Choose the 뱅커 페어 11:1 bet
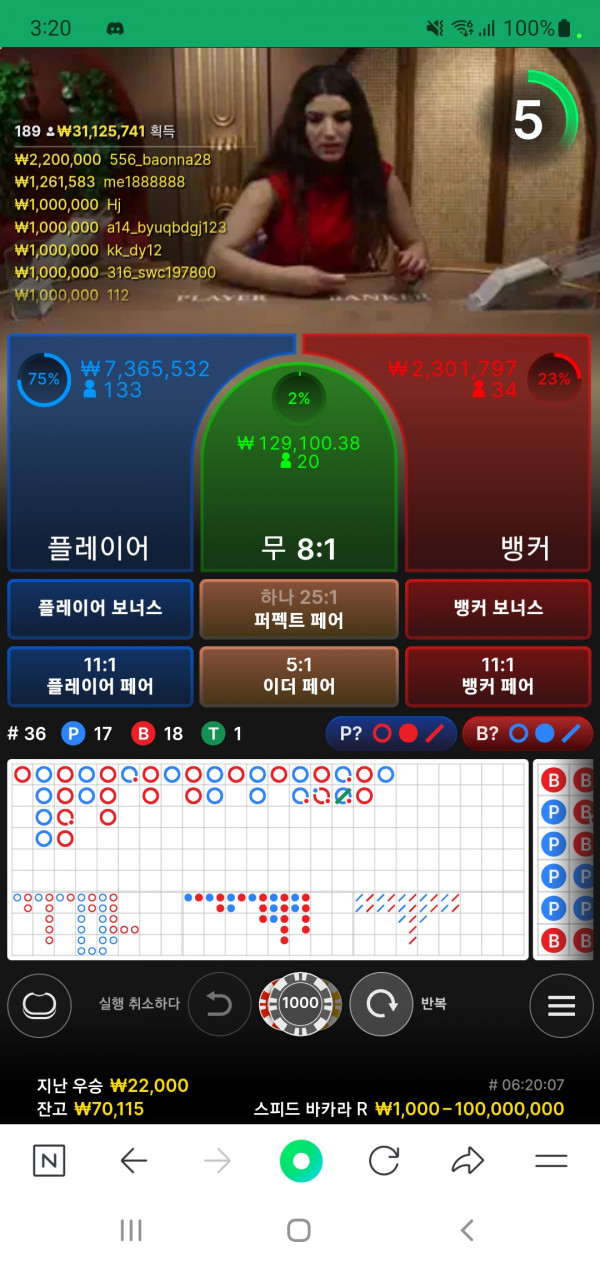The width and height of the screenshot is (600, 1267). (x=498, y=676)
